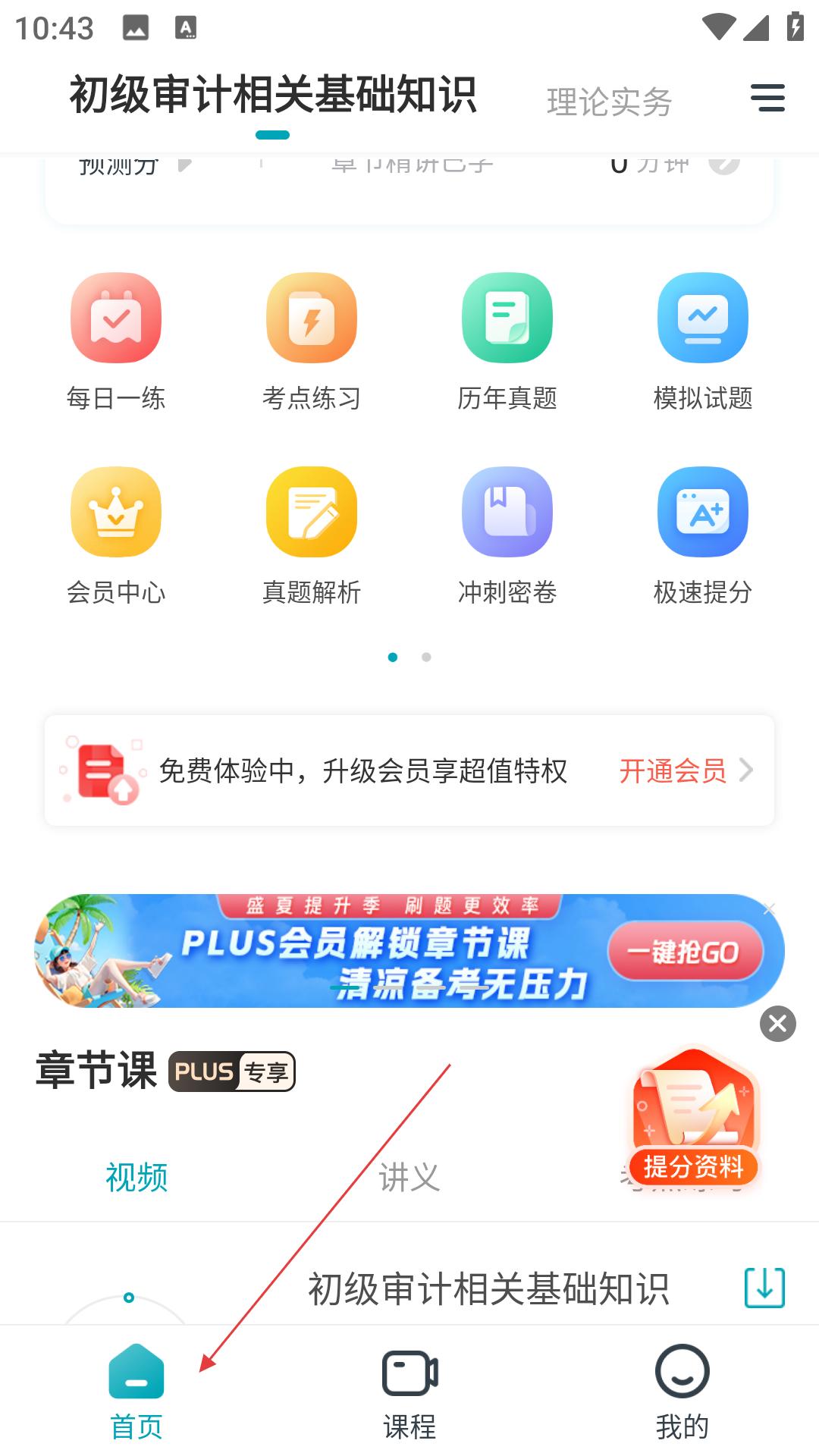
Task: Open the 提分资料 floating promo
Action: click(x=693, y=1116)
